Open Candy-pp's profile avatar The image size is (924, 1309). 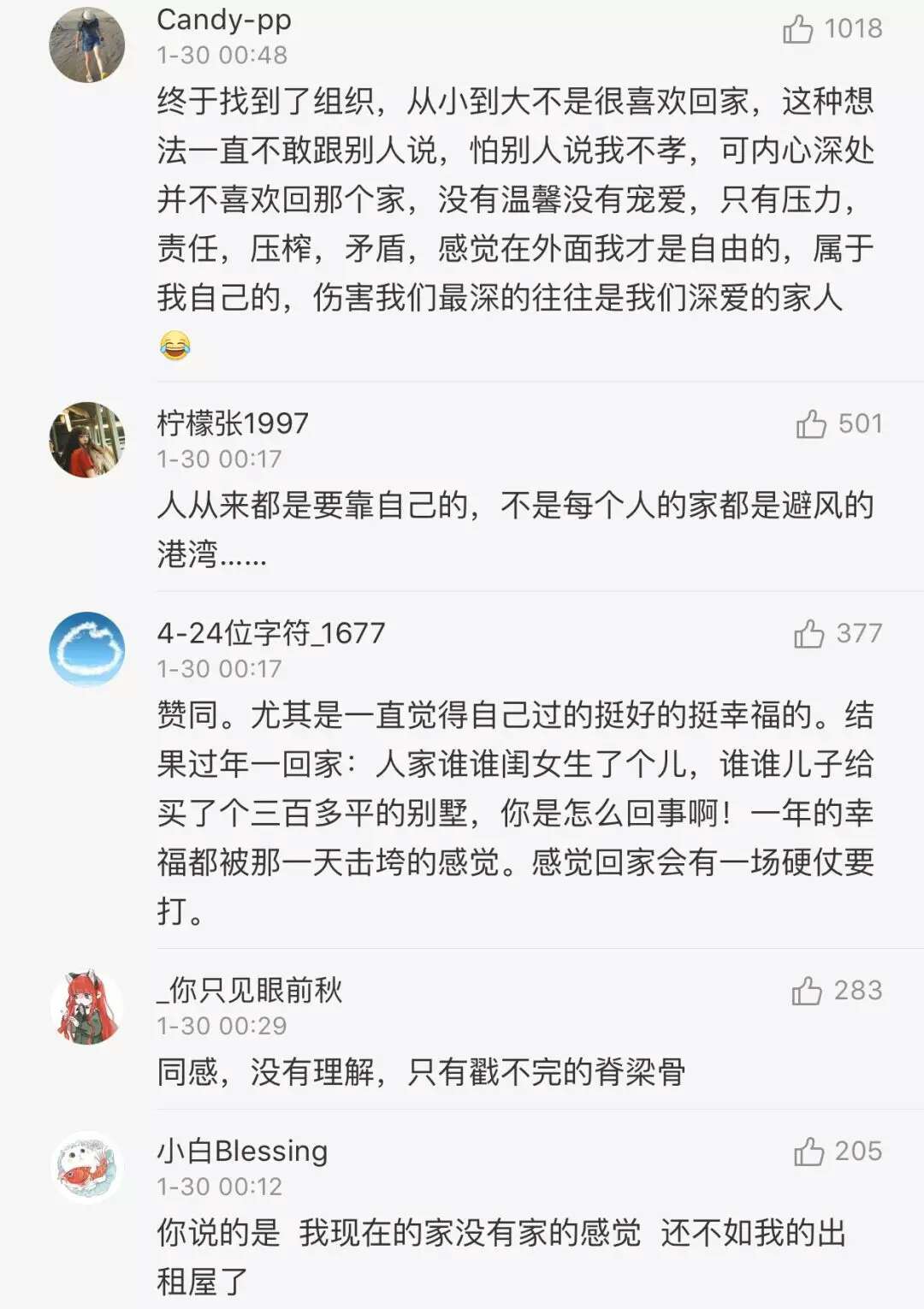pos(87,44)
